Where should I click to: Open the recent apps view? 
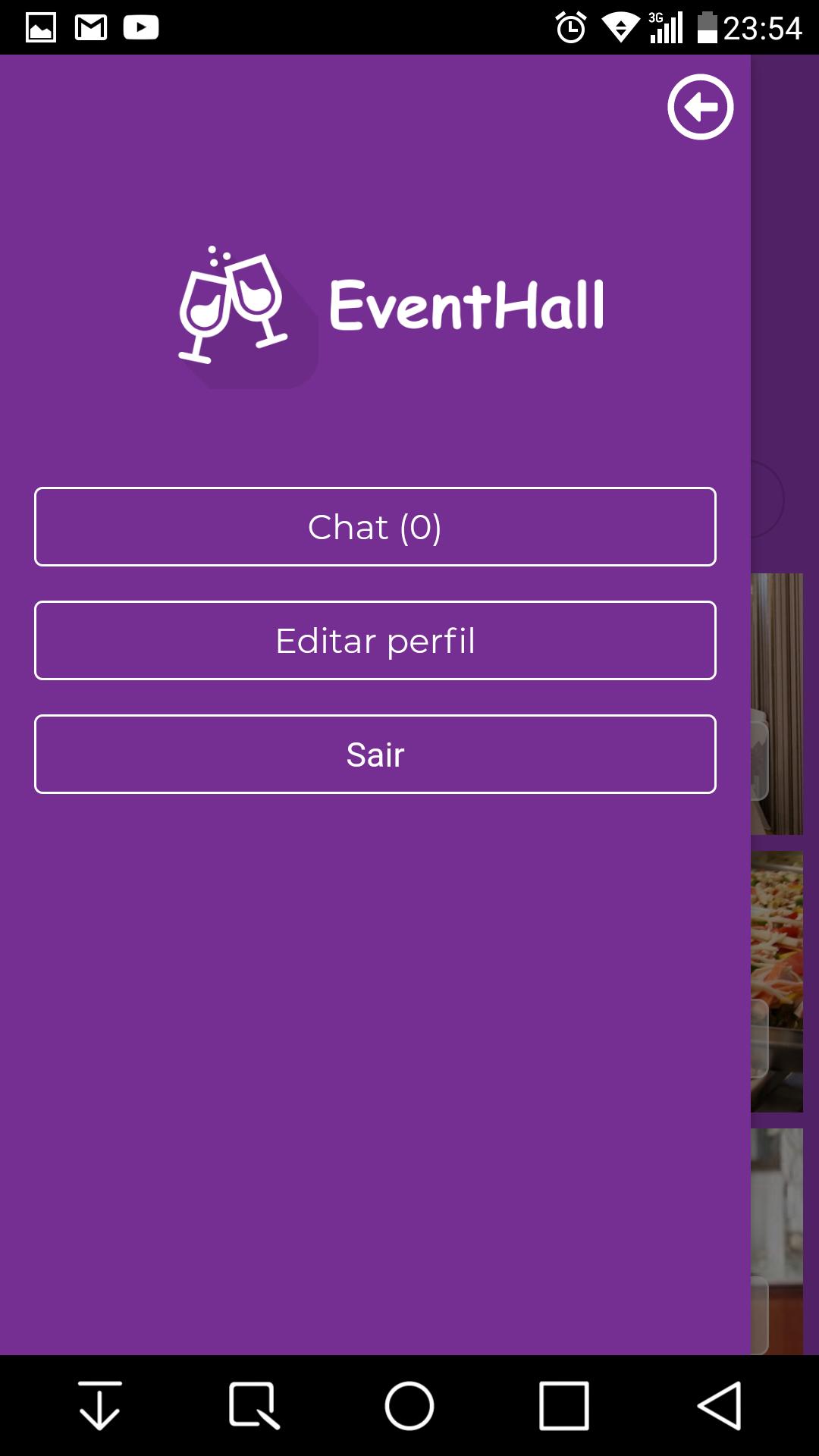563,1405
